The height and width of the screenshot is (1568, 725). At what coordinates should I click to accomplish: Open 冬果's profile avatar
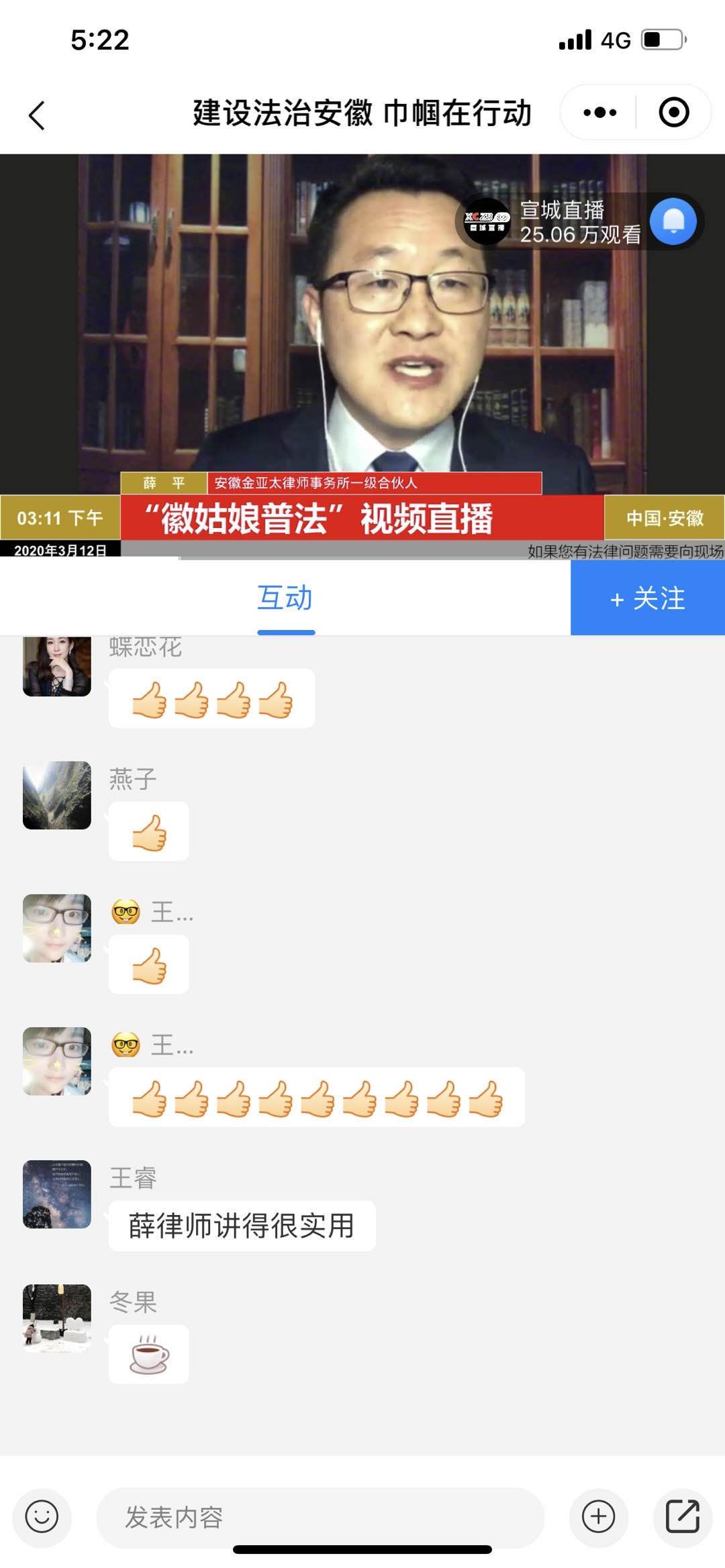[57, 1318]
